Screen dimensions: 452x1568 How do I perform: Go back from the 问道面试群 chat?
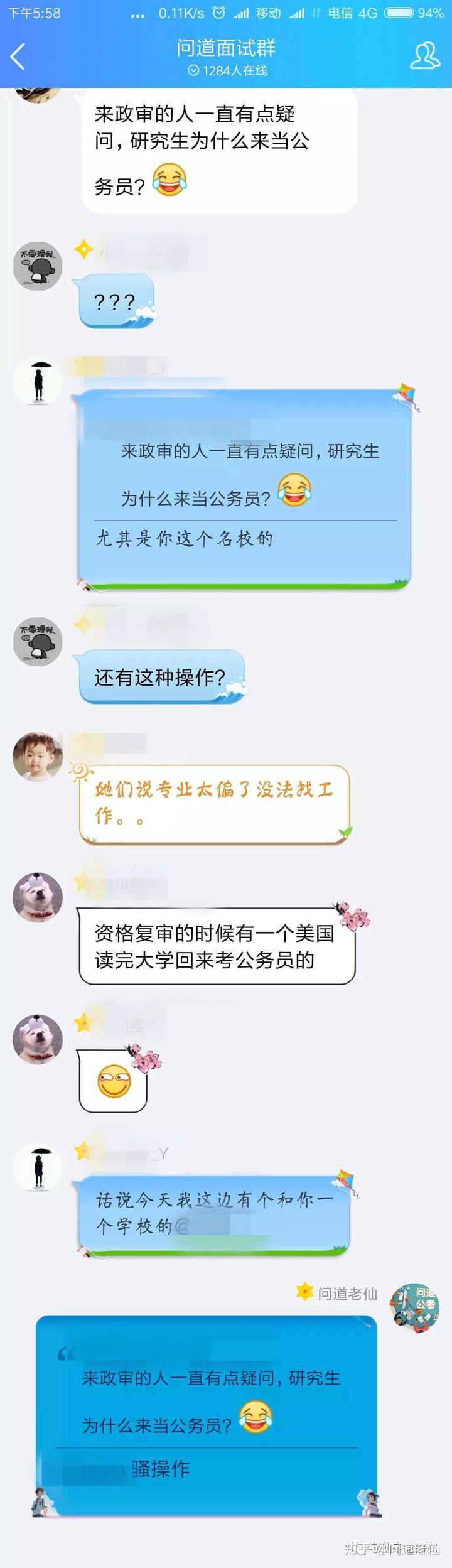pos(18,57)
